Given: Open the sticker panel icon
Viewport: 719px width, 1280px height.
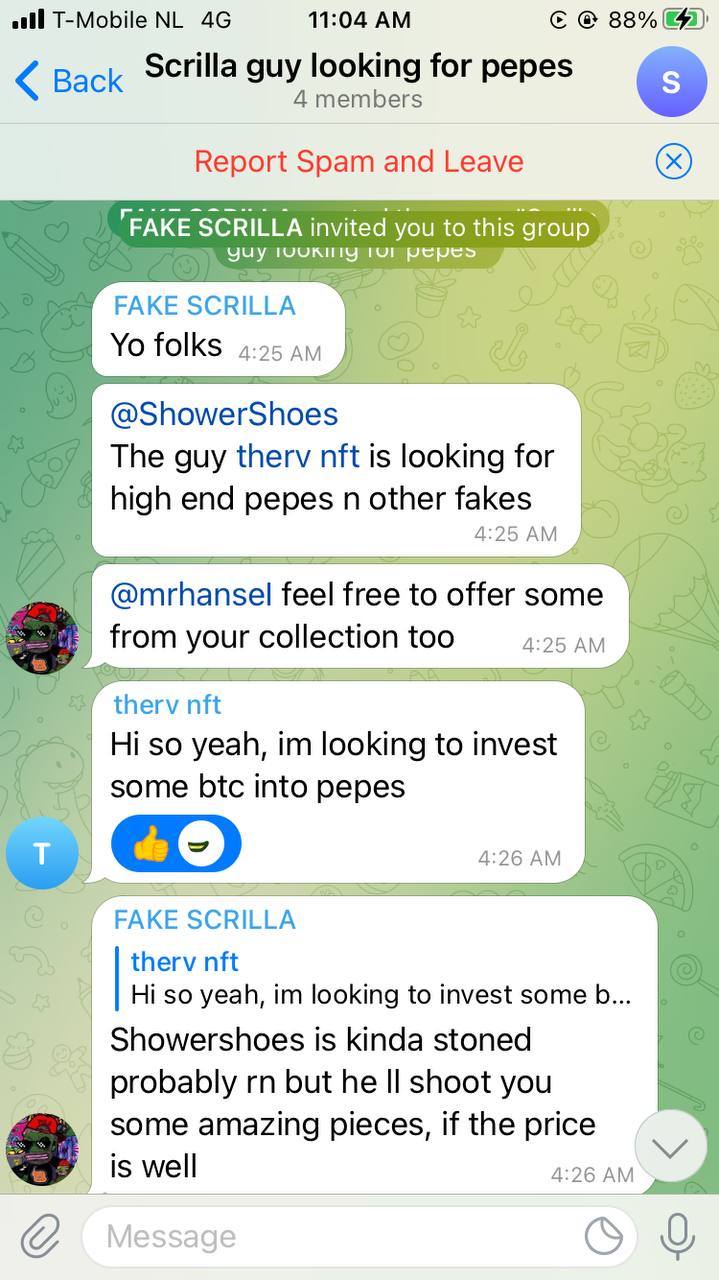Looking at the screenshot, I should point(604,1237).
